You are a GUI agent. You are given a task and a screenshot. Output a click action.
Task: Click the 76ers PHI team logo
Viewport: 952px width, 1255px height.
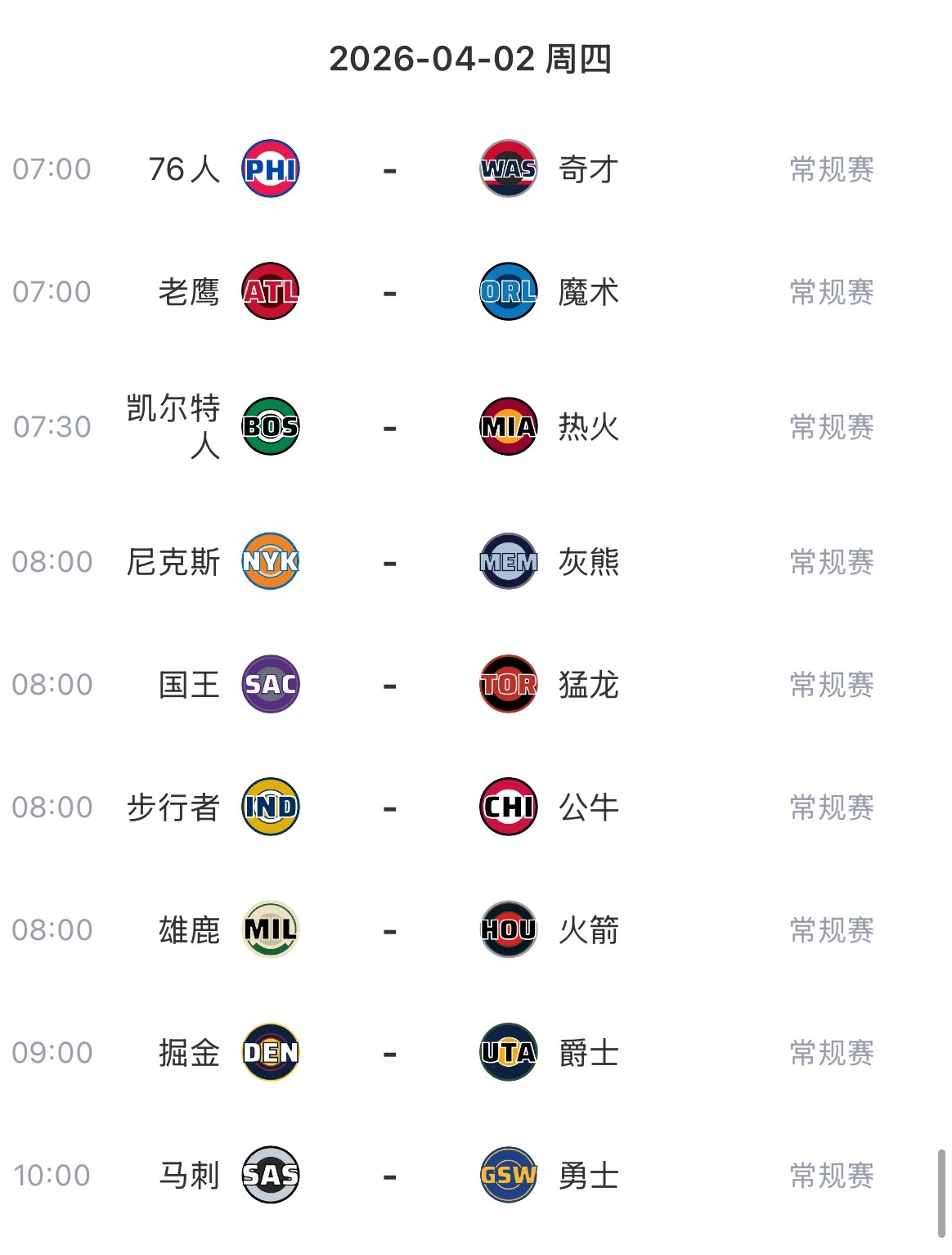point(271,169)
